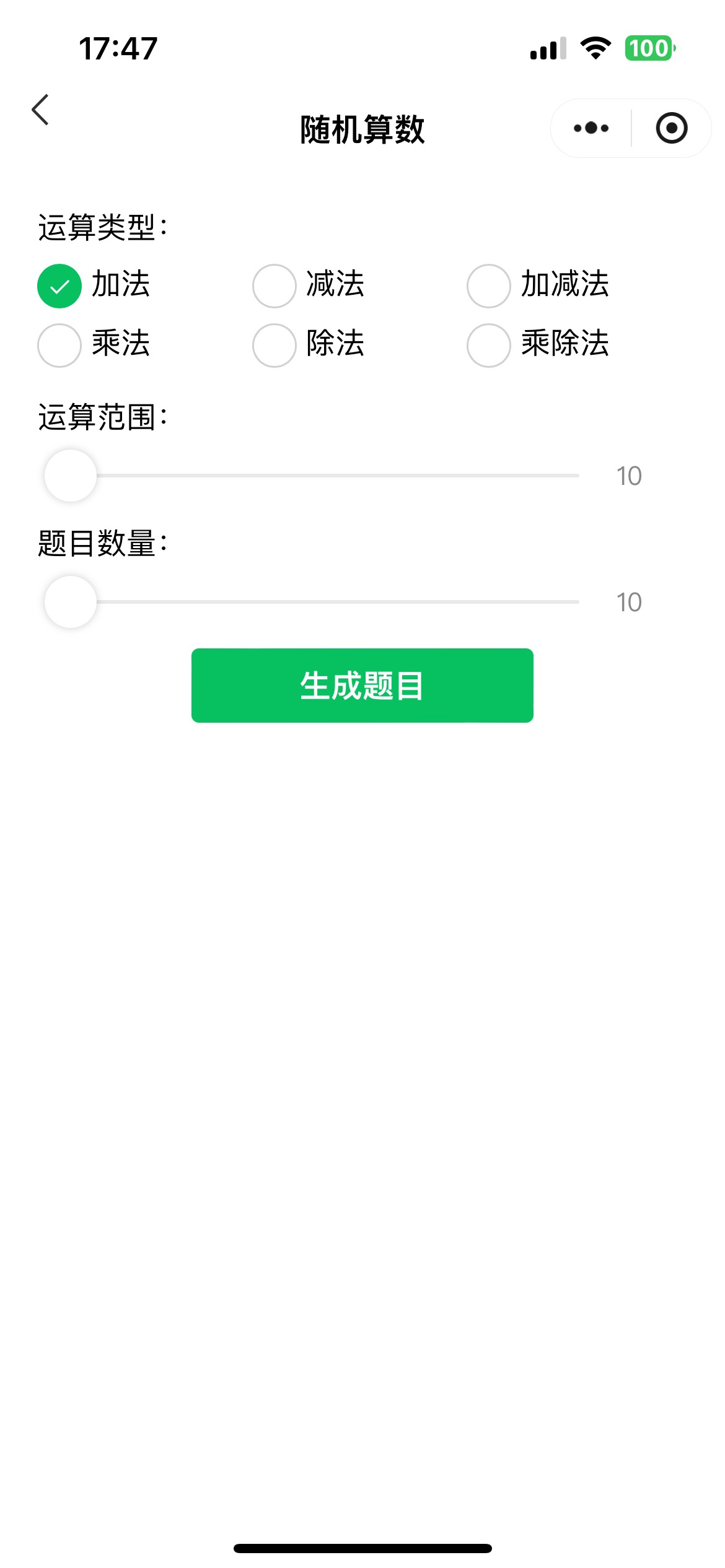Screen dimensions: 725x1568
Task: Pick 乘法 as the operation type
Action: tap(60, 345)
